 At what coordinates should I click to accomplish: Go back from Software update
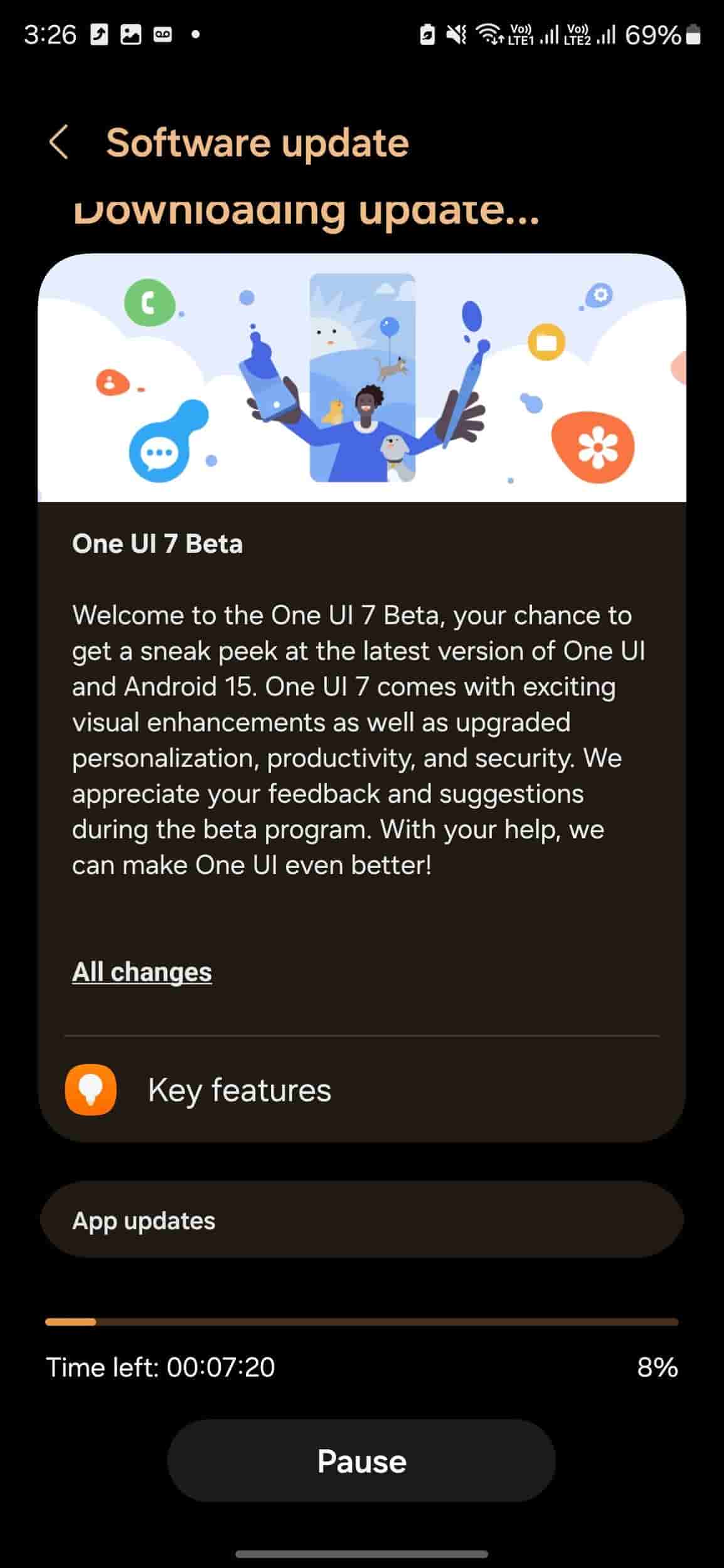click(59, 142)
